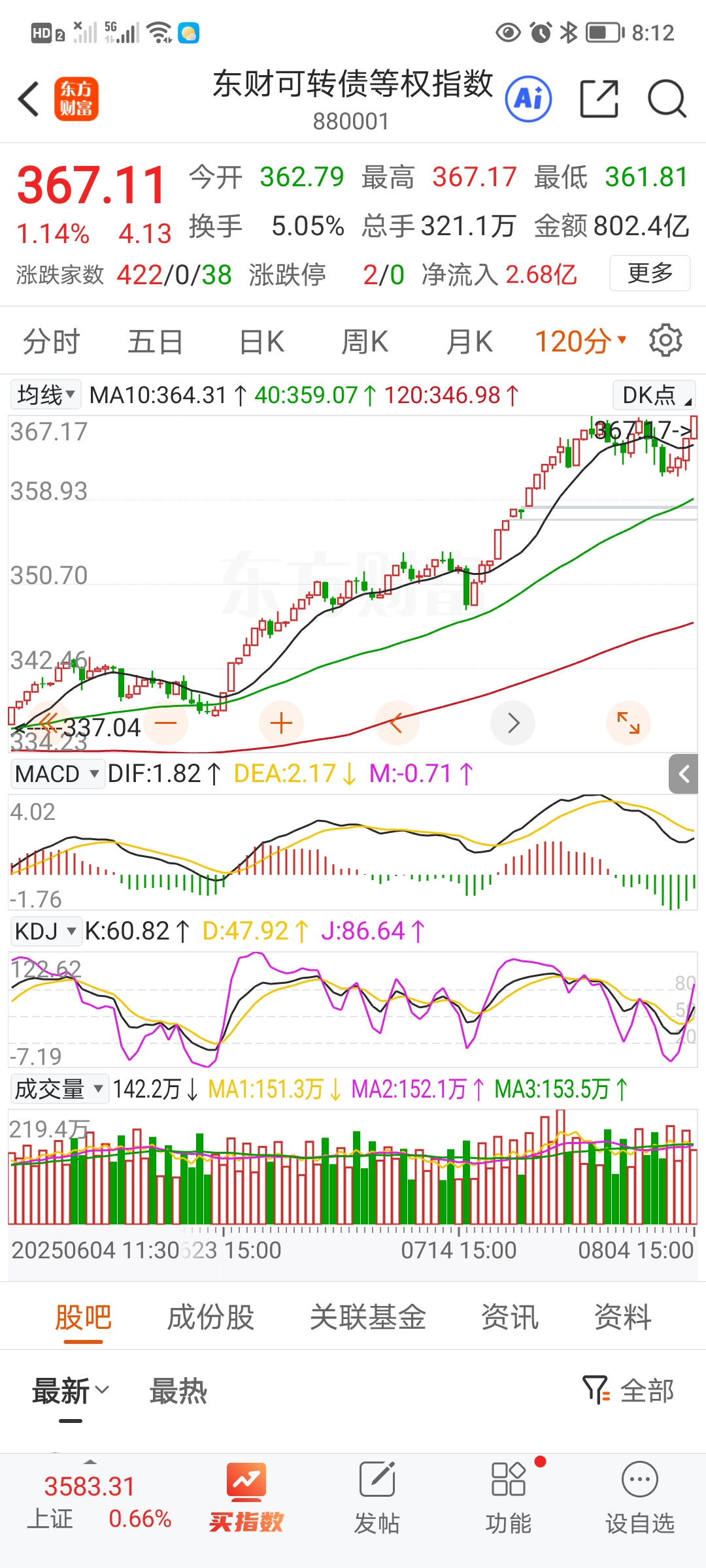706x1568 pixels.
Task: Switch to the 关联基金 tab
Action: pos(368,1317)
